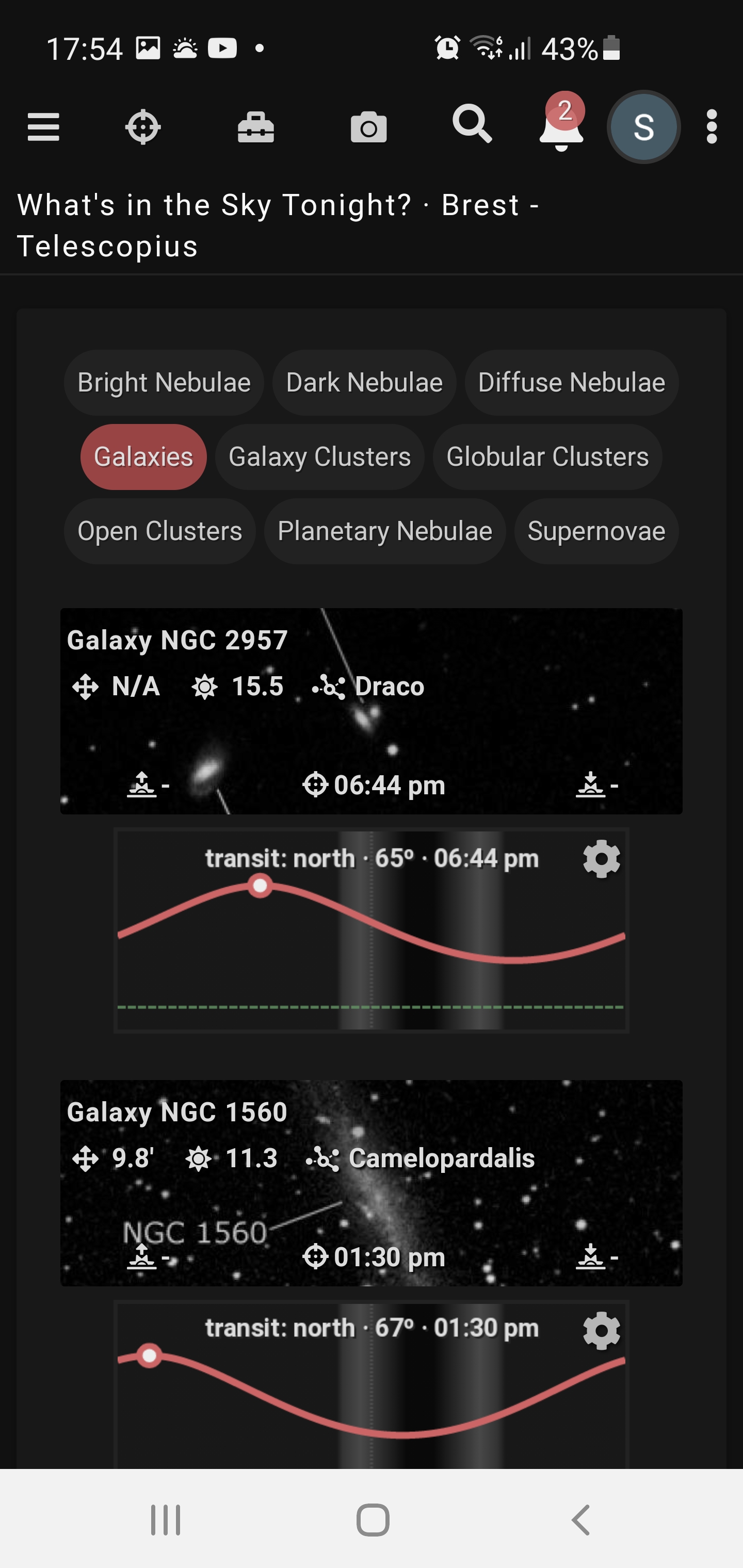Open chart settings gear for NGC 2957
The width and height of the screenshot is (743, 1568).
[x=601, y=859]
